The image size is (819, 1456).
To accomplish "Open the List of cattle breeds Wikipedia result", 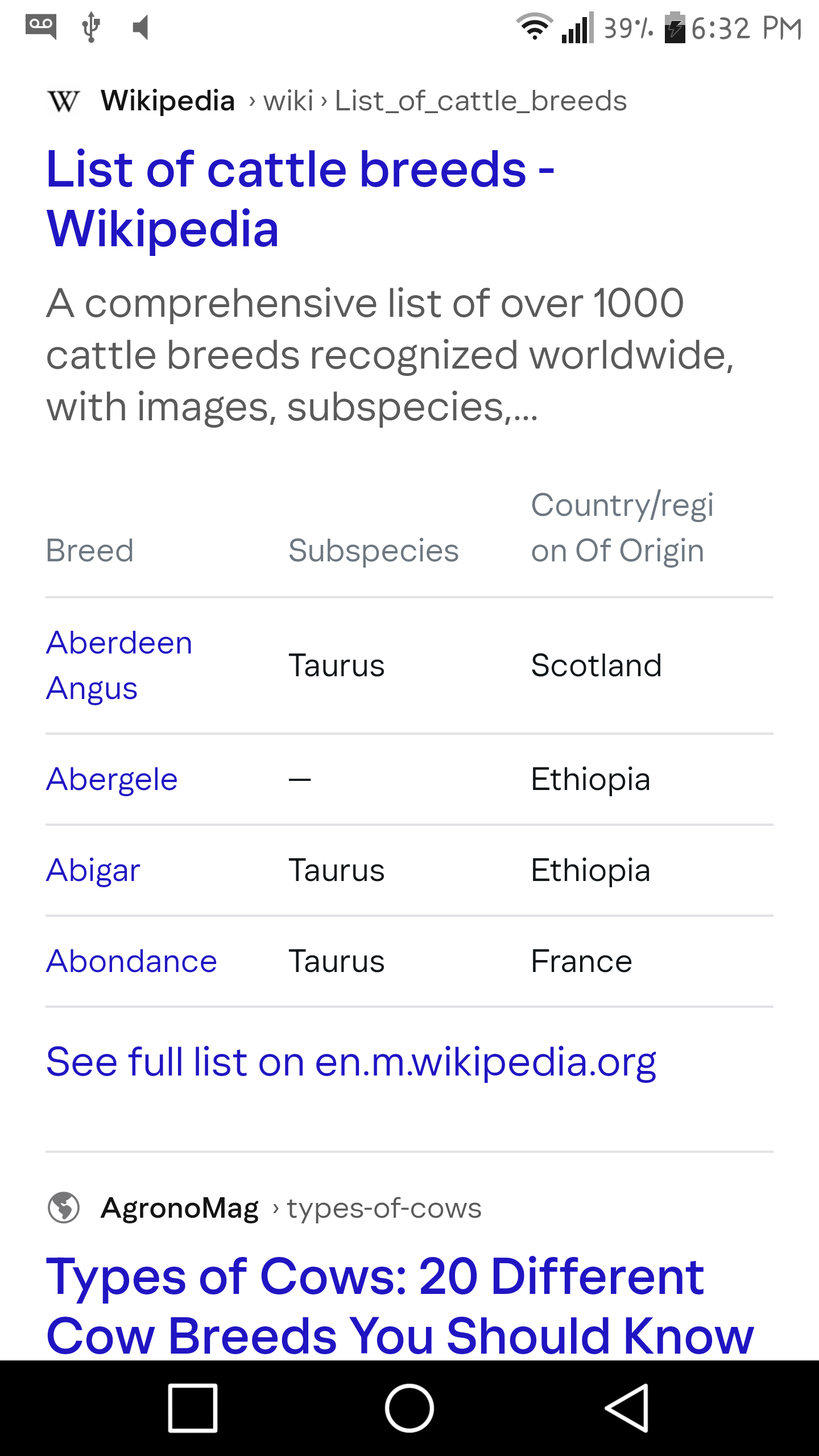I will coord(300,198).
